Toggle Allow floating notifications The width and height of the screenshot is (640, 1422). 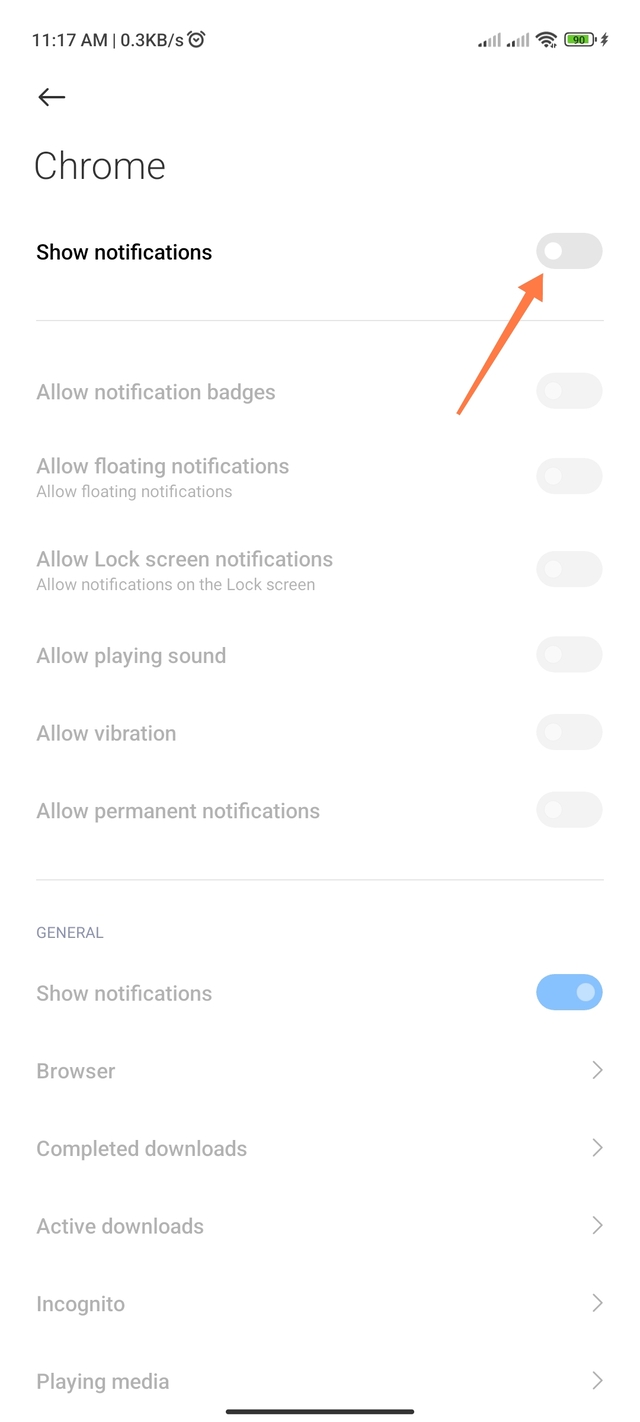click(569, 477)
